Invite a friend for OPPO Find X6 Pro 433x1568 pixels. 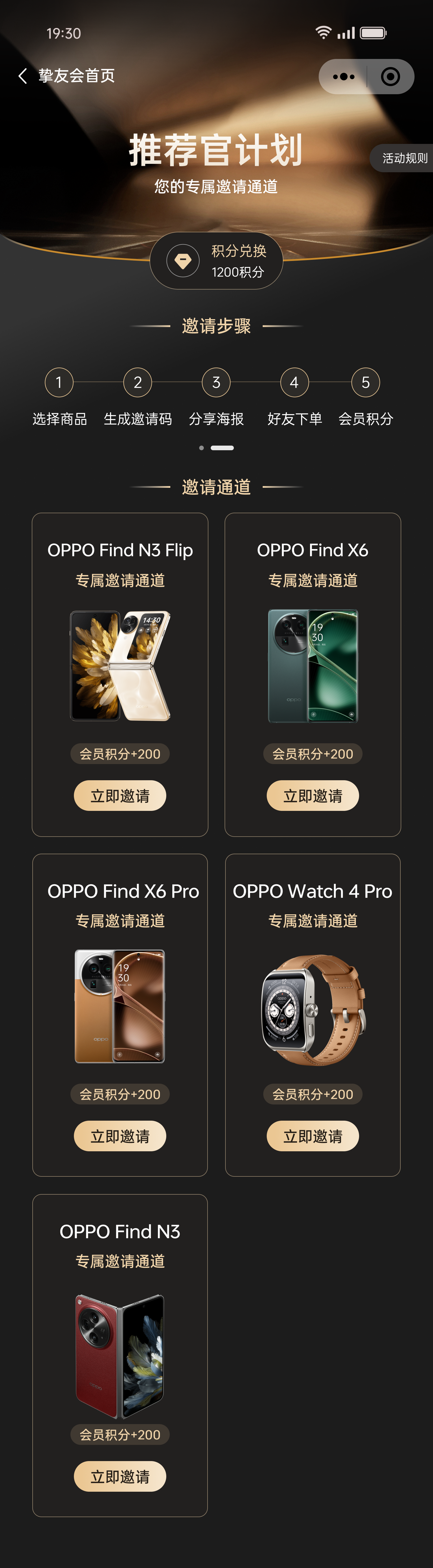coord(120,1136)
